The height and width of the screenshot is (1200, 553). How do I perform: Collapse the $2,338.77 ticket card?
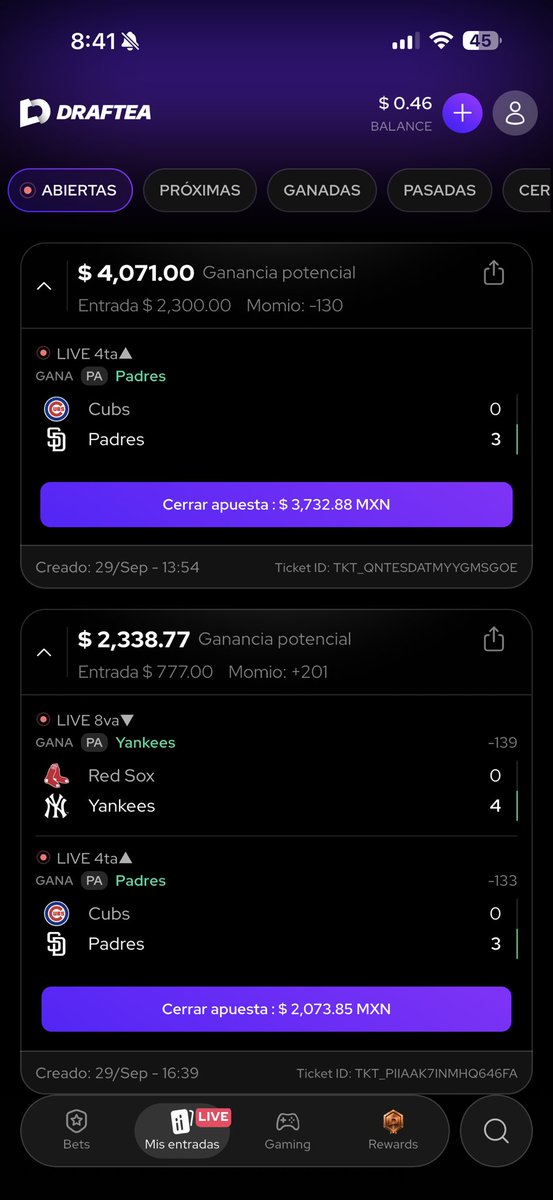coord(44,652)
